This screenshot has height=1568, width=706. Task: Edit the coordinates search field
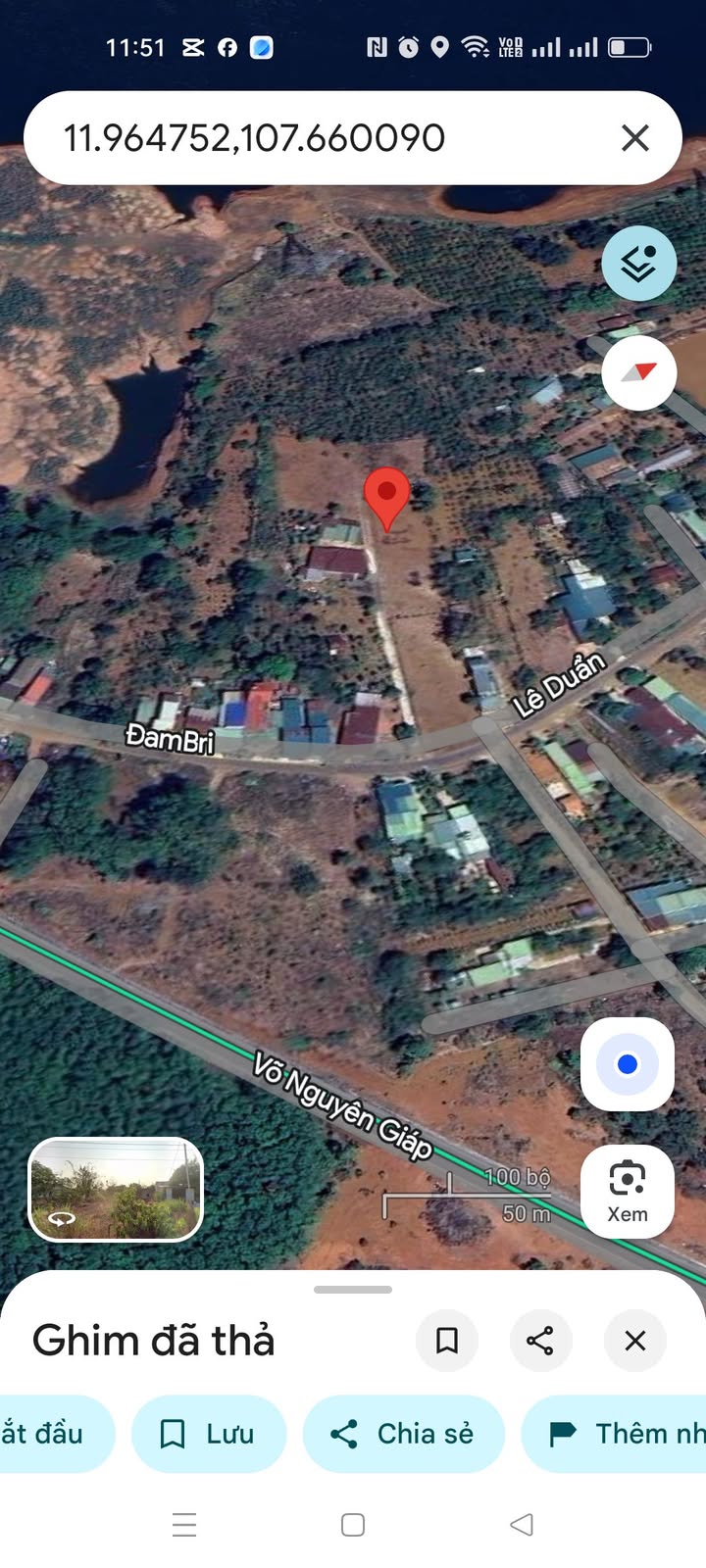pyautogui.click(x=294, y=138)
